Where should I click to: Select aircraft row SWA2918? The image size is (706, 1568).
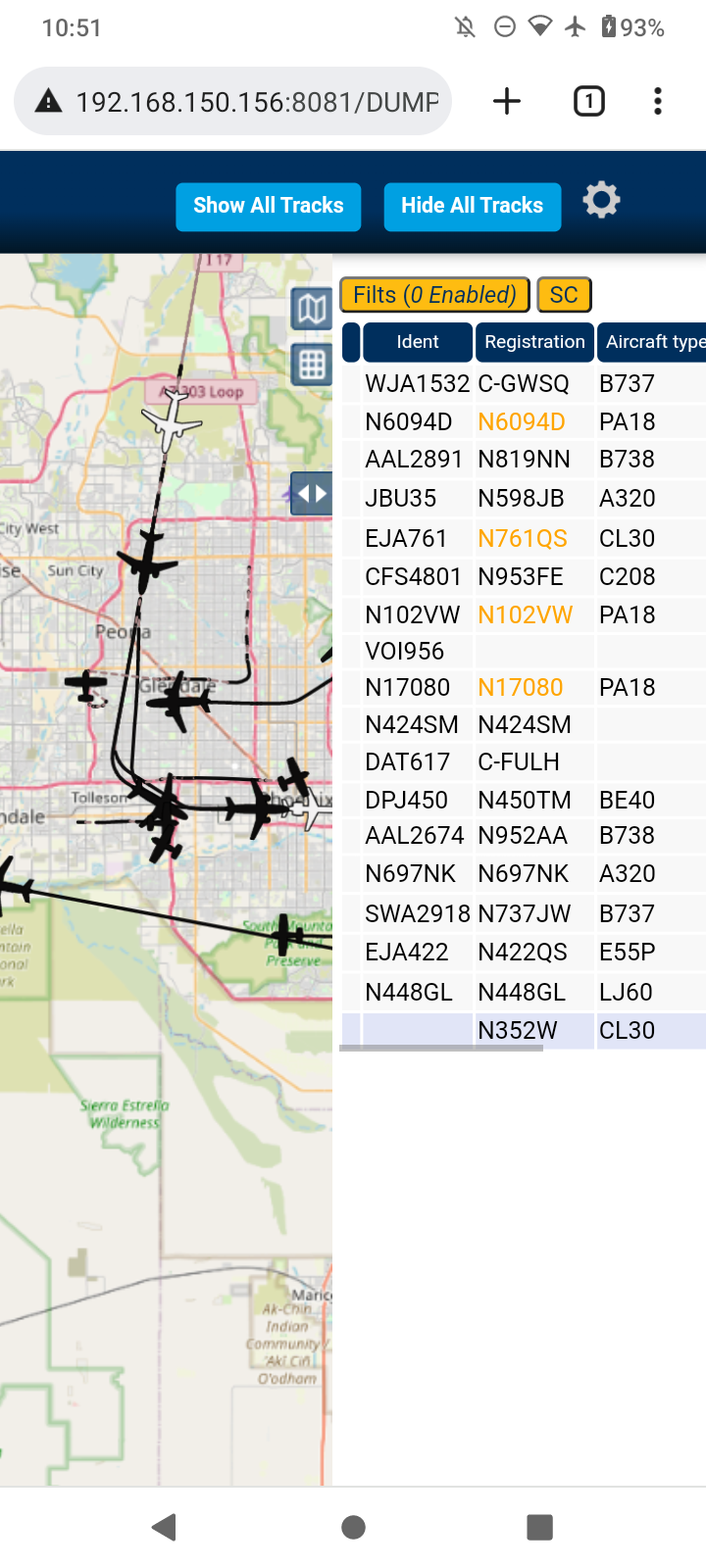pos(525,914)
